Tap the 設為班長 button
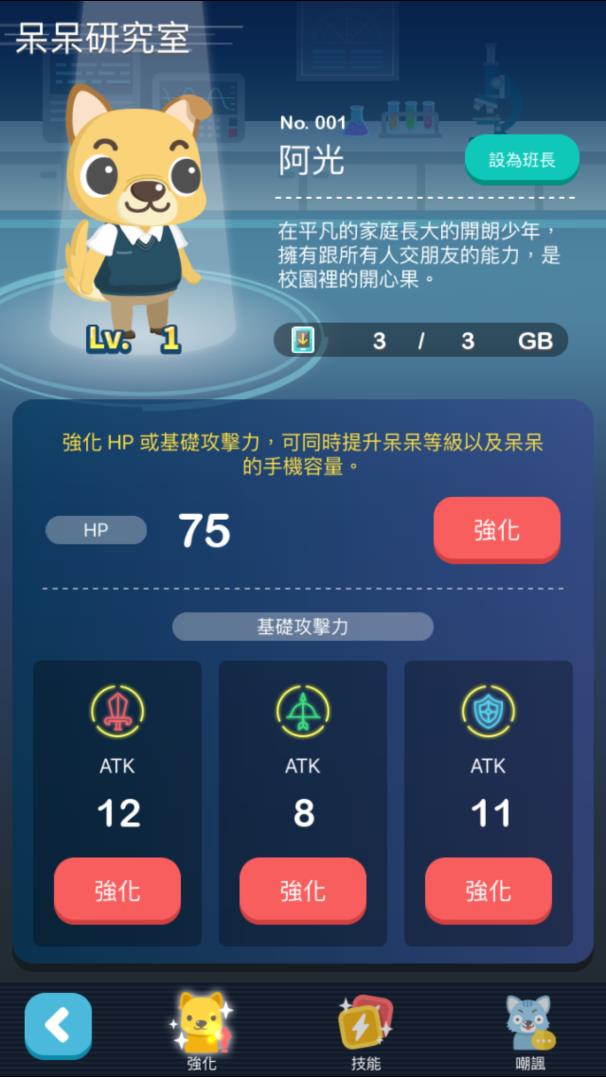606x1077 pixels. coord(522,160)
